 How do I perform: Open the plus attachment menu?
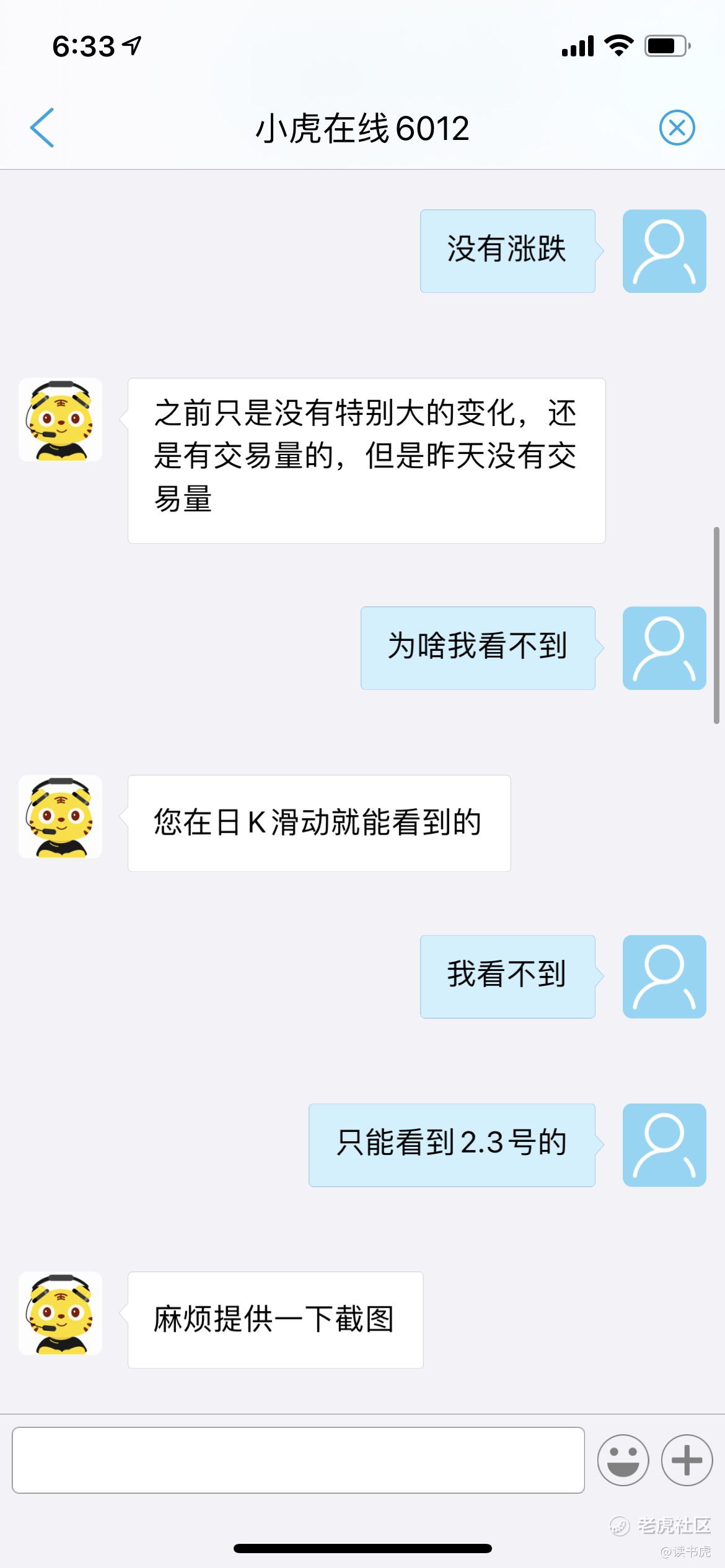pyautogui.click(x=687, y=1460)
